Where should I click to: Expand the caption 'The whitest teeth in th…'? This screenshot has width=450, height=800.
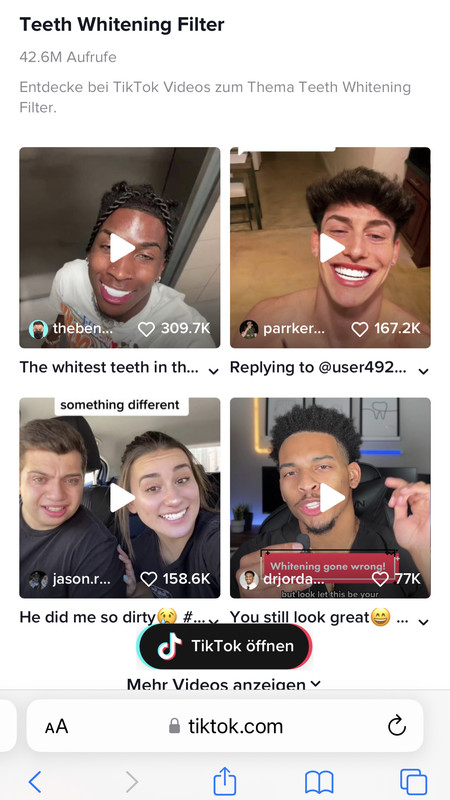tap(214, 371)
